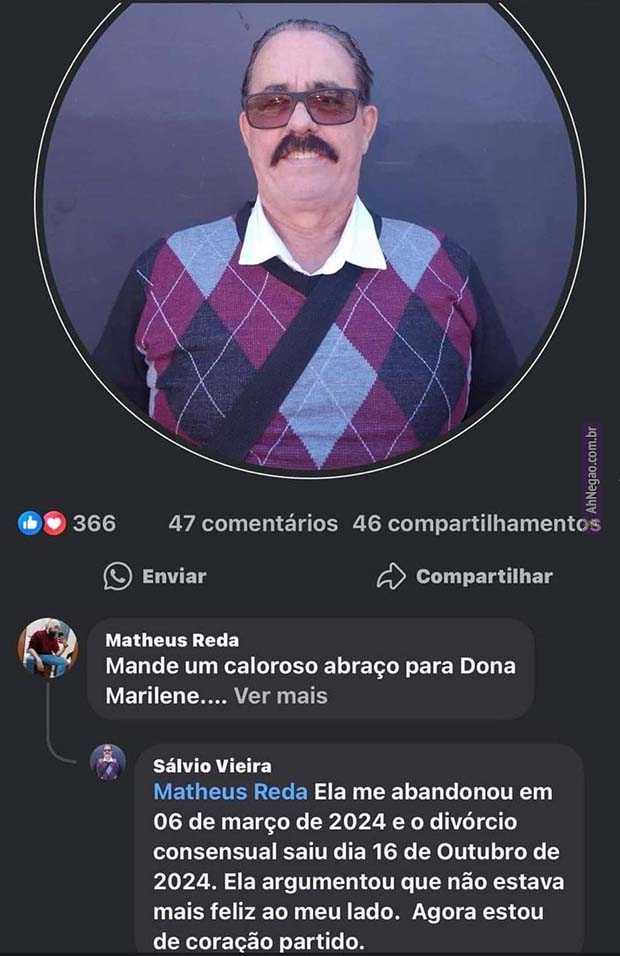Open Sálvio Vieira's profile from the reply
This screenshot has width=620, height=956.
pos(212,766)
